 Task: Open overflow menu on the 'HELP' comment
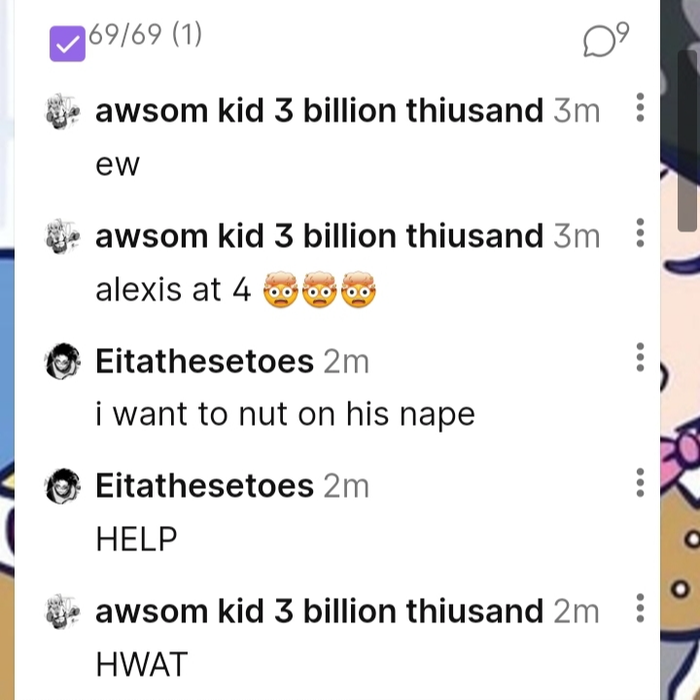(x=640, y=484)
